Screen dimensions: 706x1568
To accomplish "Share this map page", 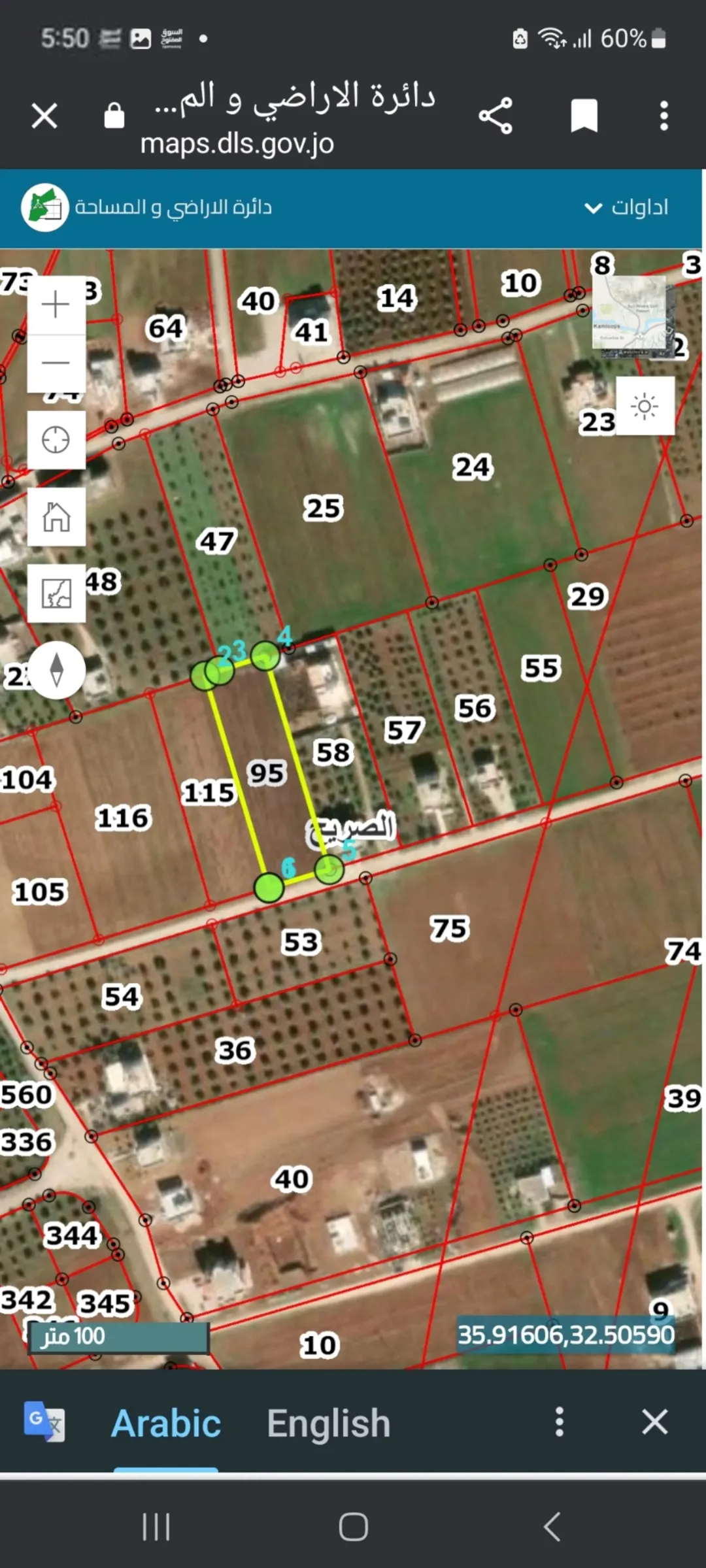I will pos(496,116).
